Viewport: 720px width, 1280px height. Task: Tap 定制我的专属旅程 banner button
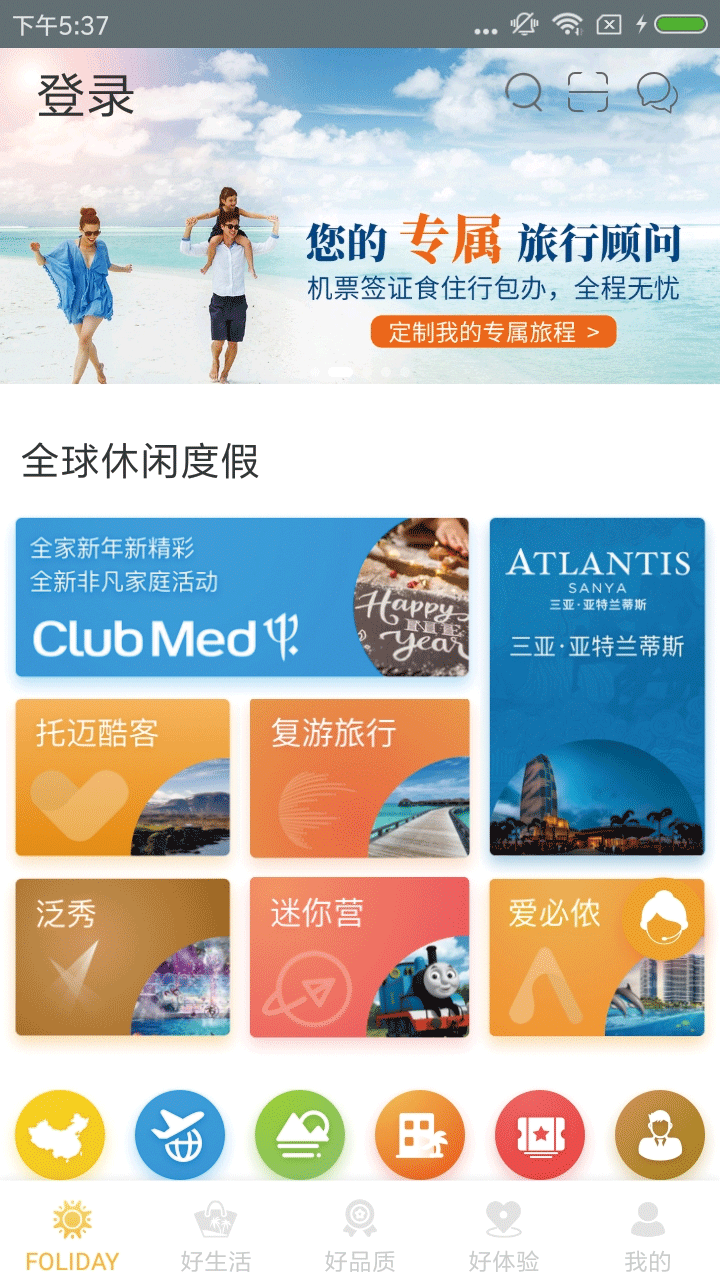point(493,332)
